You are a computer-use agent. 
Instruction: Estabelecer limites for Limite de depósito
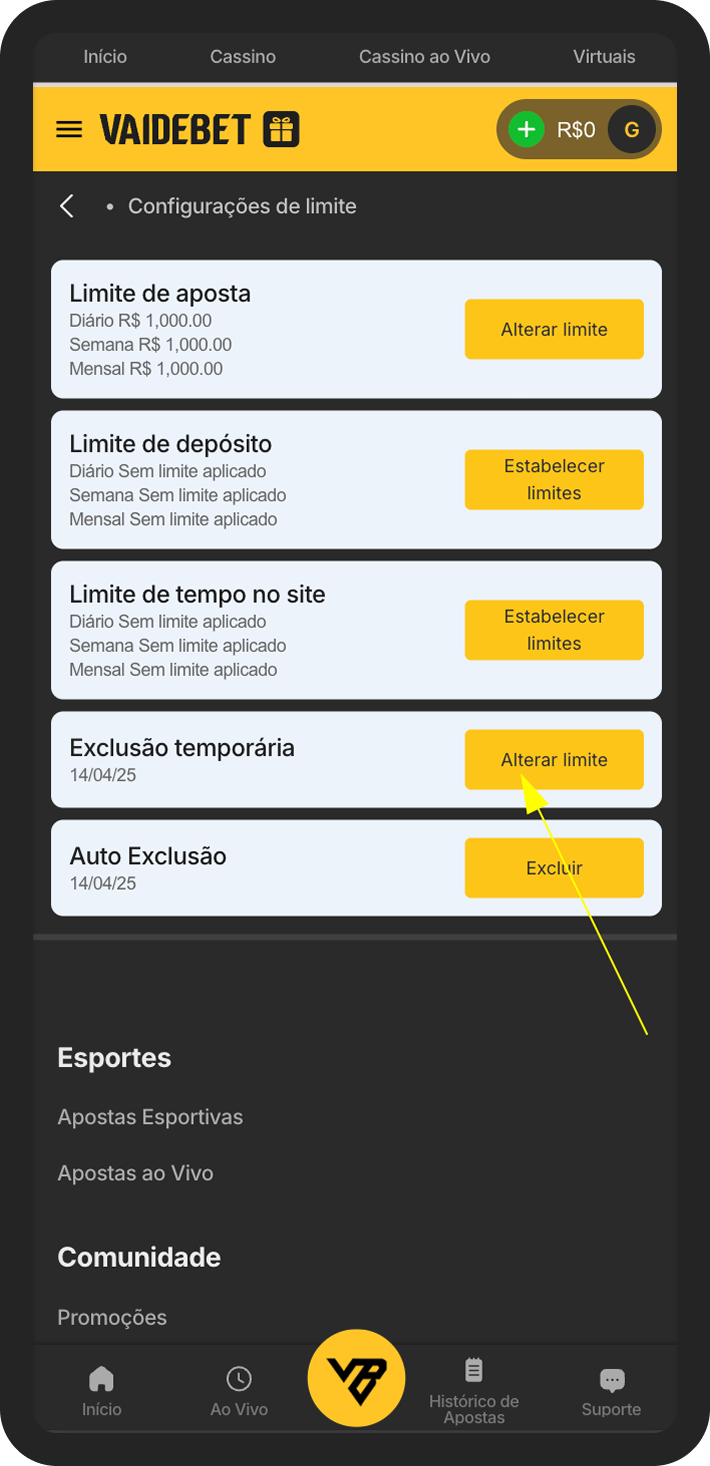pos(554,479)
